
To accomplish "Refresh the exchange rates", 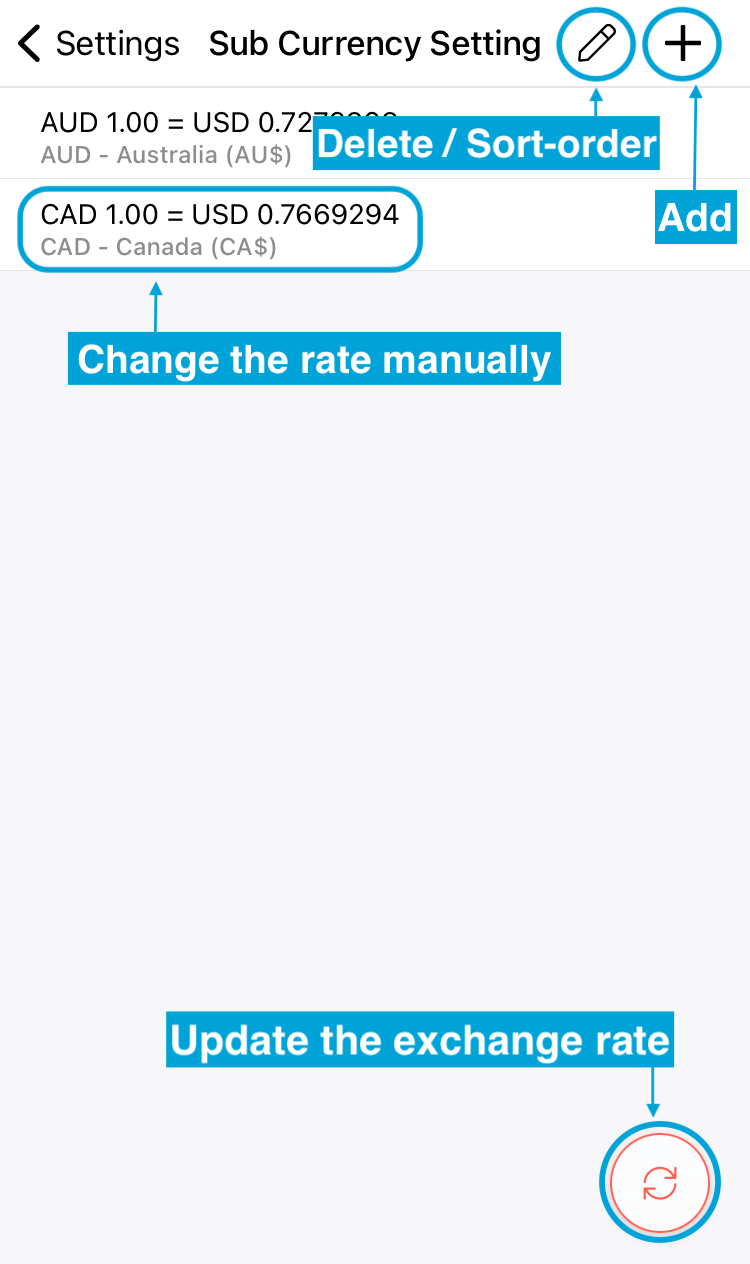I will pyautogui.click(x=660, y=1183).
